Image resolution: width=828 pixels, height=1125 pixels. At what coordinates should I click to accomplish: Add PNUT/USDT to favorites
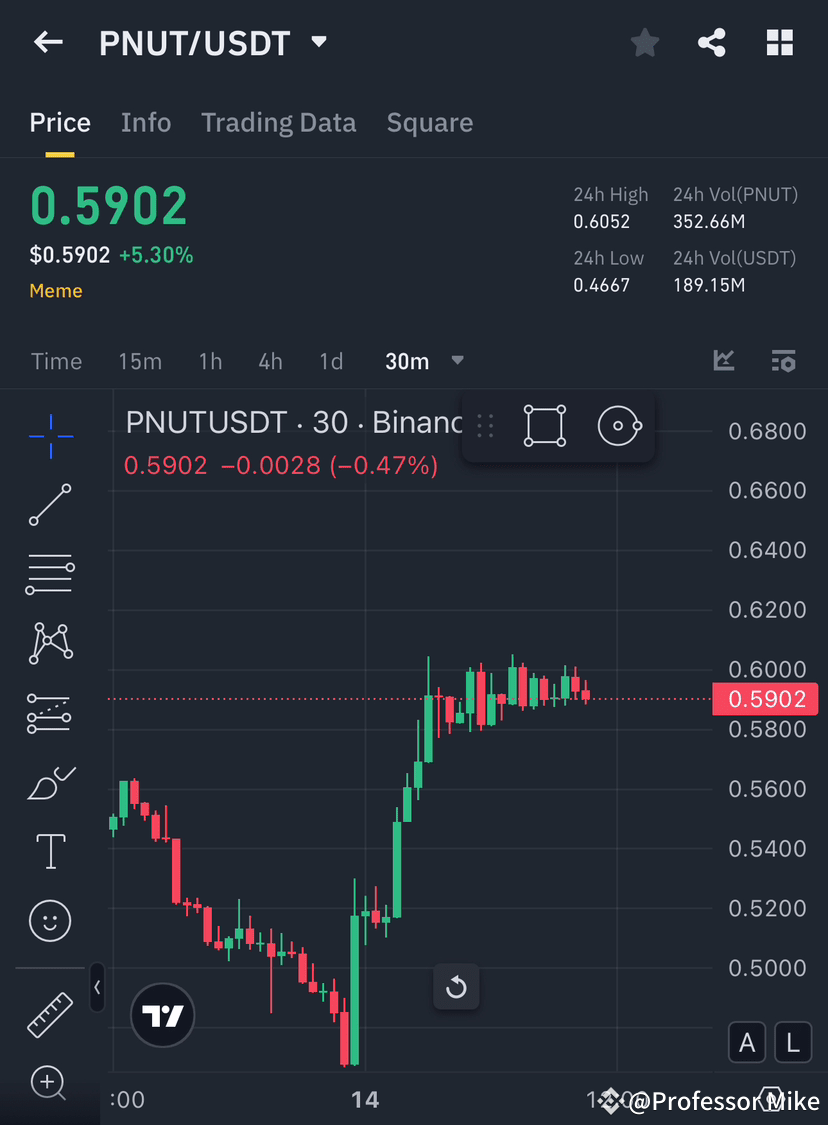point(644,42)
